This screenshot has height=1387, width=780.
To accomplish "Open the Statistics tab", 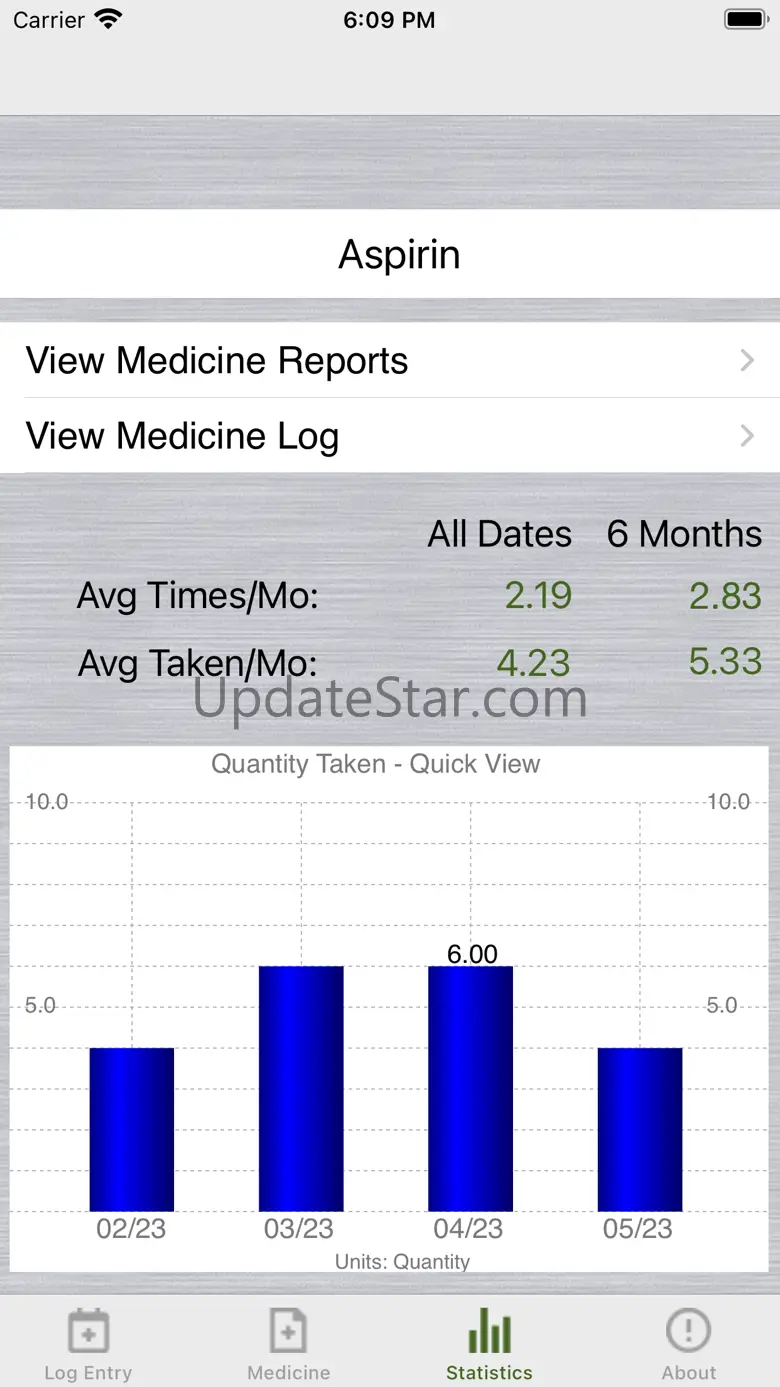I will [489, 1343].
